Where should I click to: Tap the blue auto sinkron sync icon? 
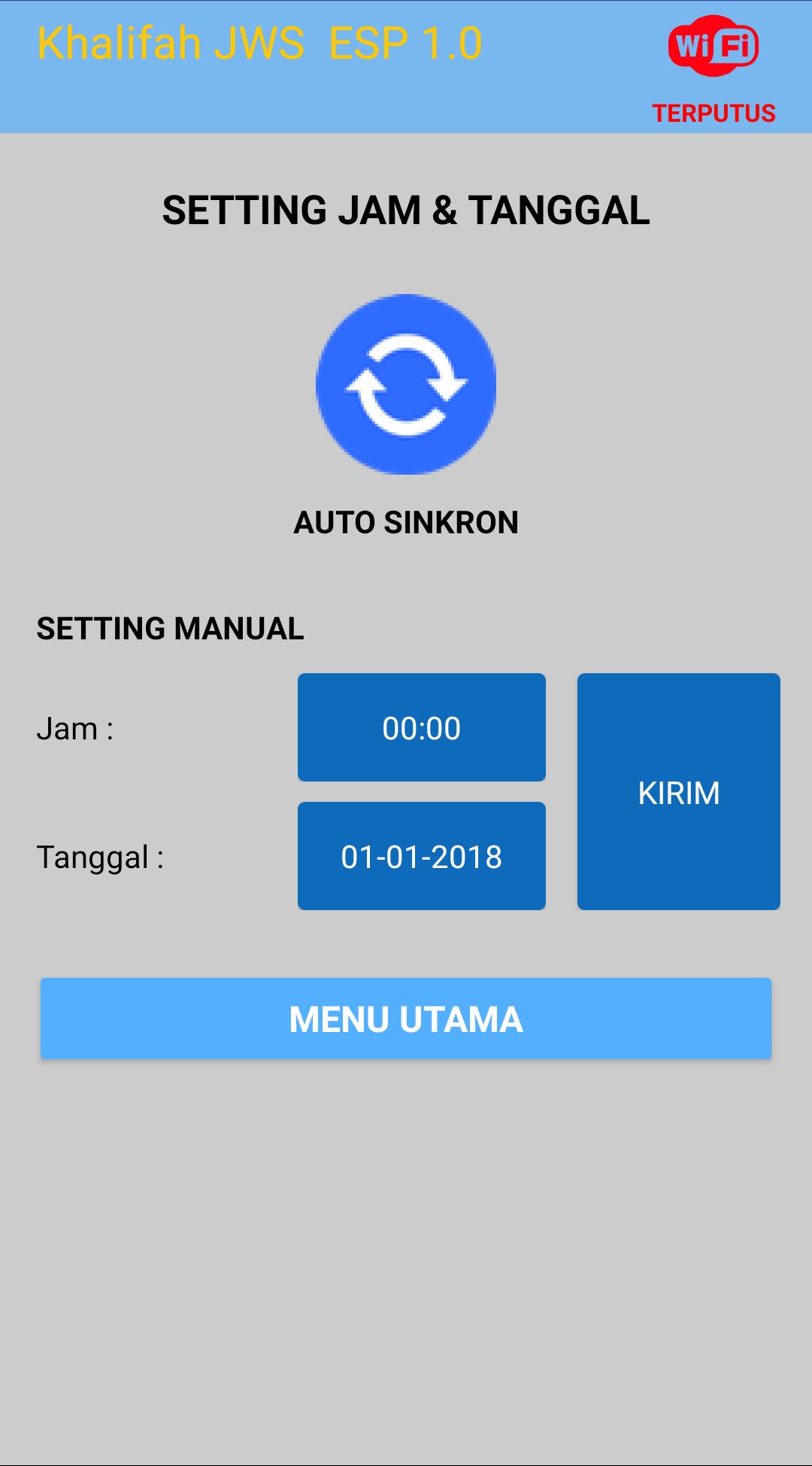pos(406,384)
